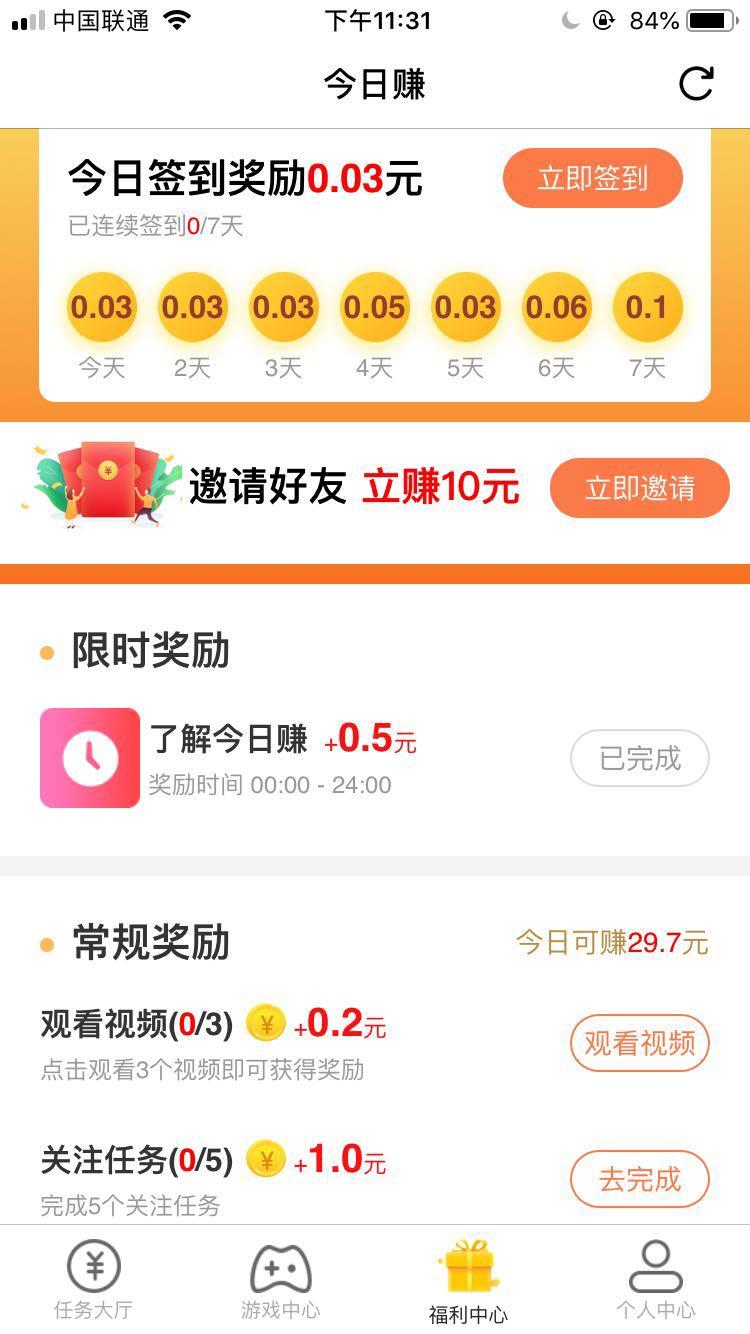The height and width of the screenshot is (1334, 750).
Task: Switch to the 游戏中心 tab
Action: click(281, 1280)
